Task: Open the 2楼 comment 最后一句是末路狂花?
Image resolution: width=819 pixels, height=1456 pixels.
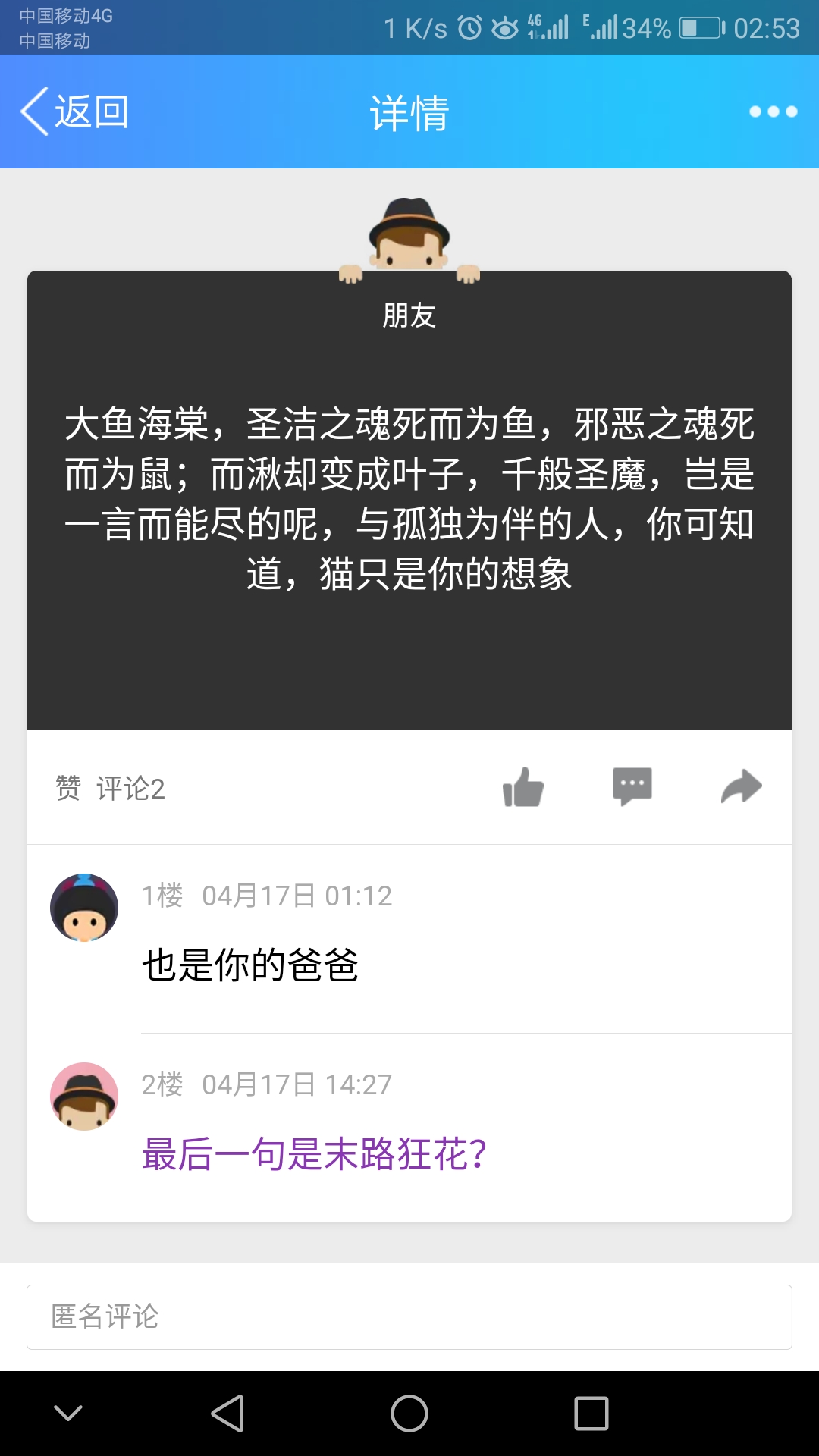Action: pos(314,1154)
